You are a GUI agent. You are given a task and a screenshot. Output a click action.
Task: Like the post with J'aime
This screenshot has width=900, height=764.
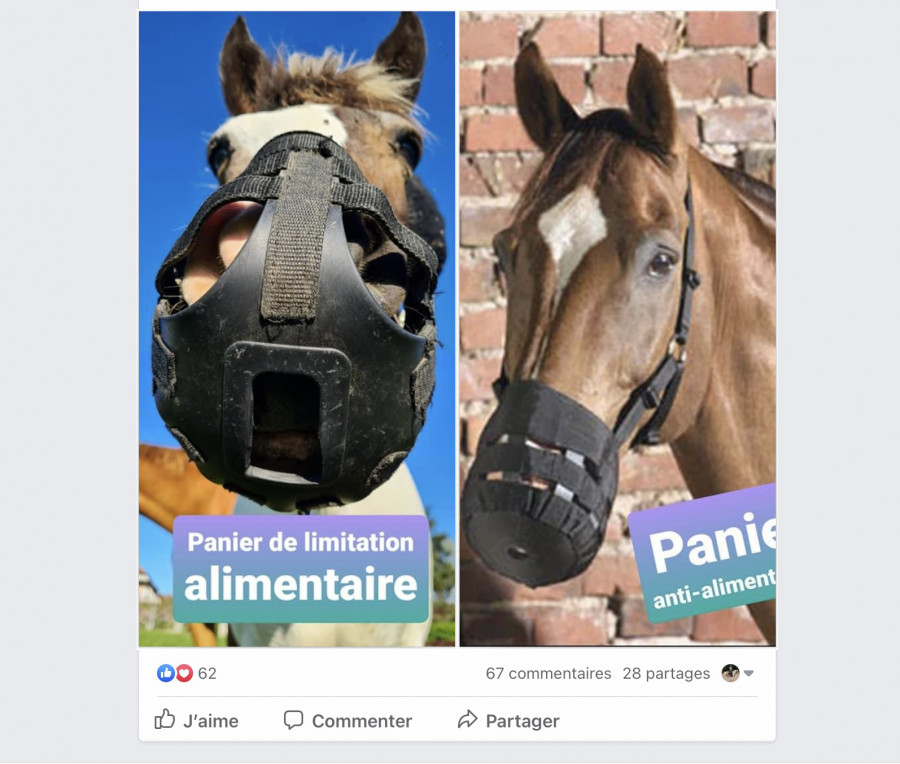pos(198,721)
